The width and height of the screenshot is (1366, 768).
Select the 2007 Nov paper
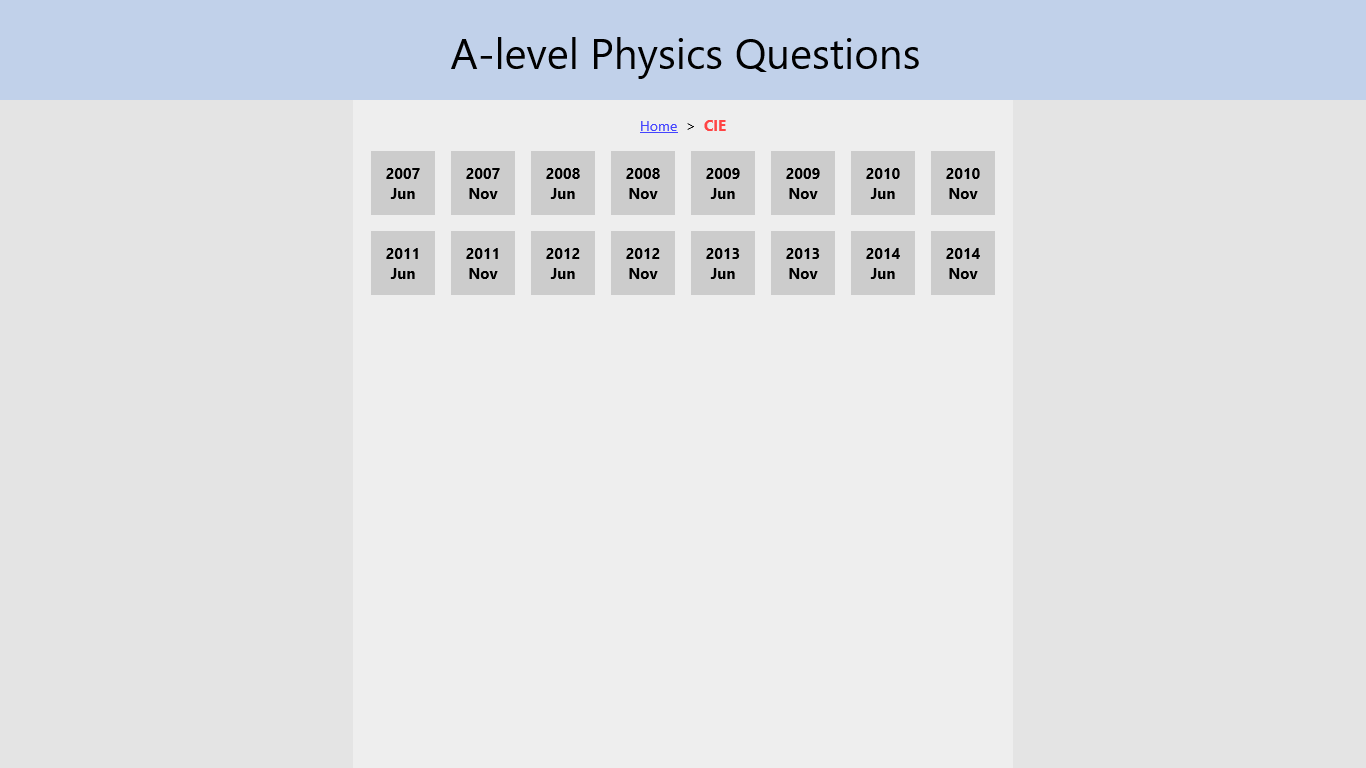(x=483, y=183)
